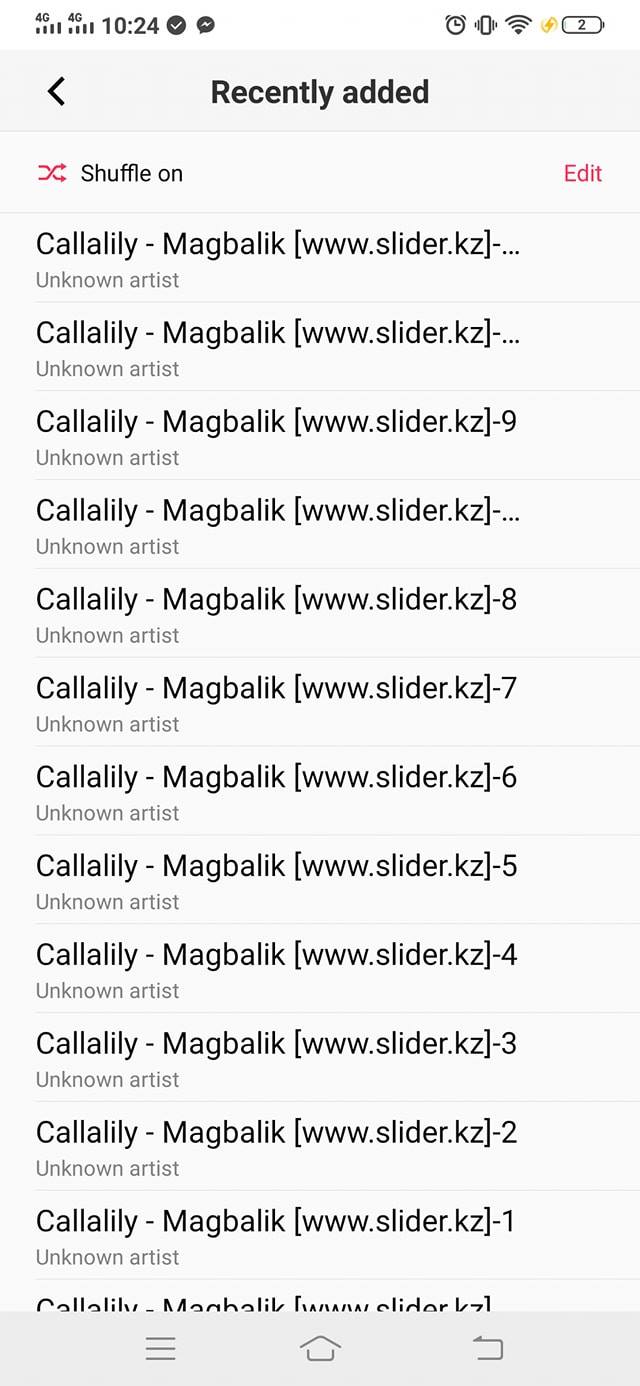
Task: Tap Edit to manage the list
Action: click(583, 173)
